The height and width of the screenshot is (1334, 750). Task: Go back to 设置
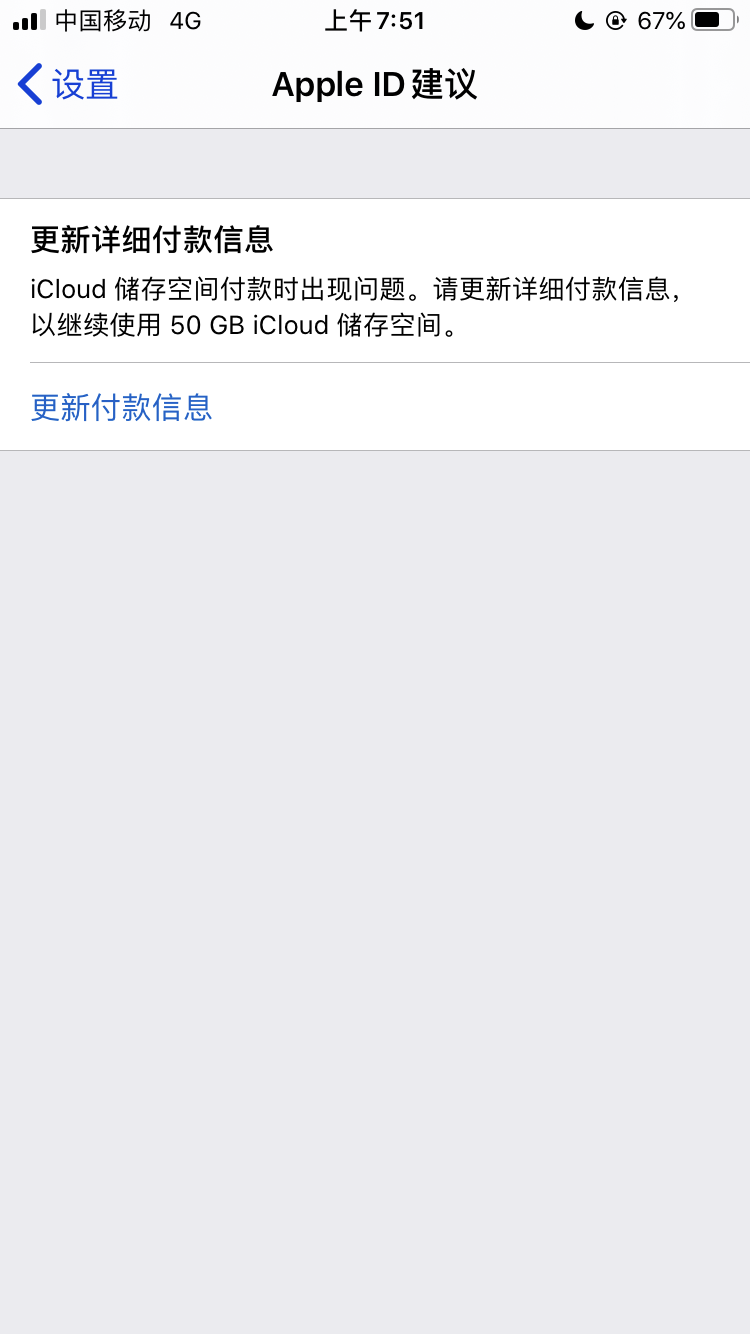(68, 85)
